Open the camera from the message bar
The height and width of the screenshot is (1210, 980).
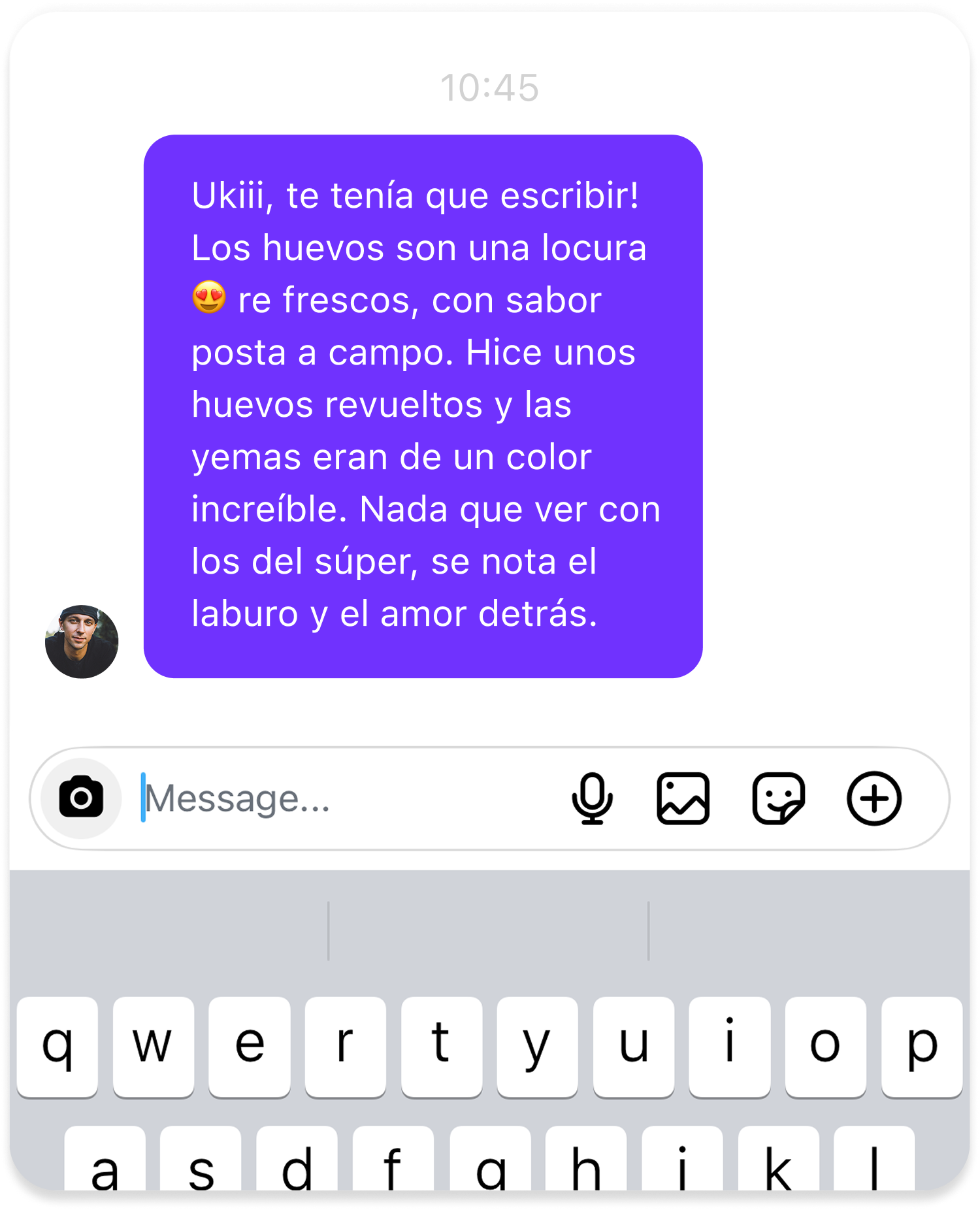(x=81, y=798)
